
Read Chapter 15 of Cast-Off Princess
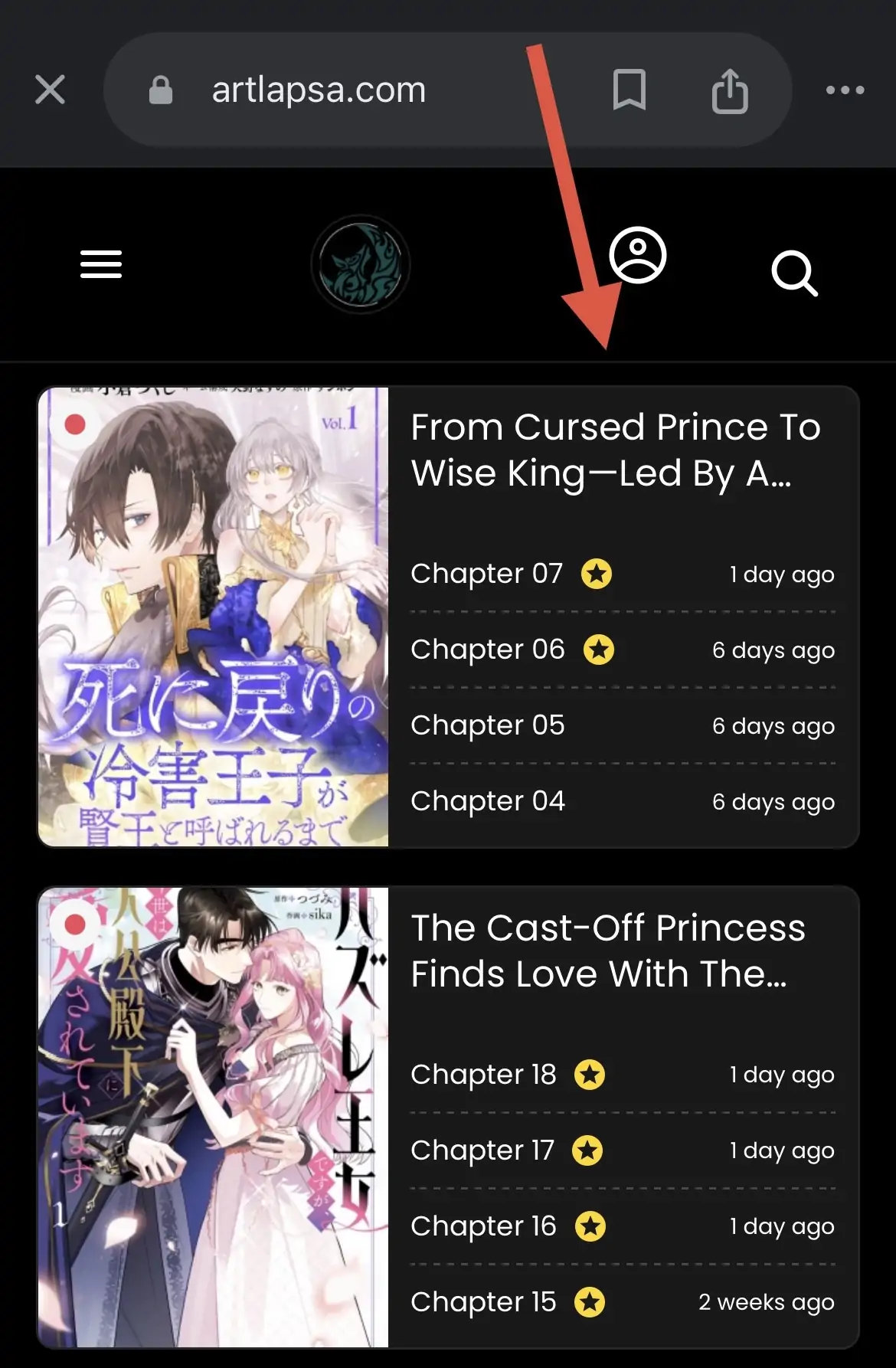483,1302
